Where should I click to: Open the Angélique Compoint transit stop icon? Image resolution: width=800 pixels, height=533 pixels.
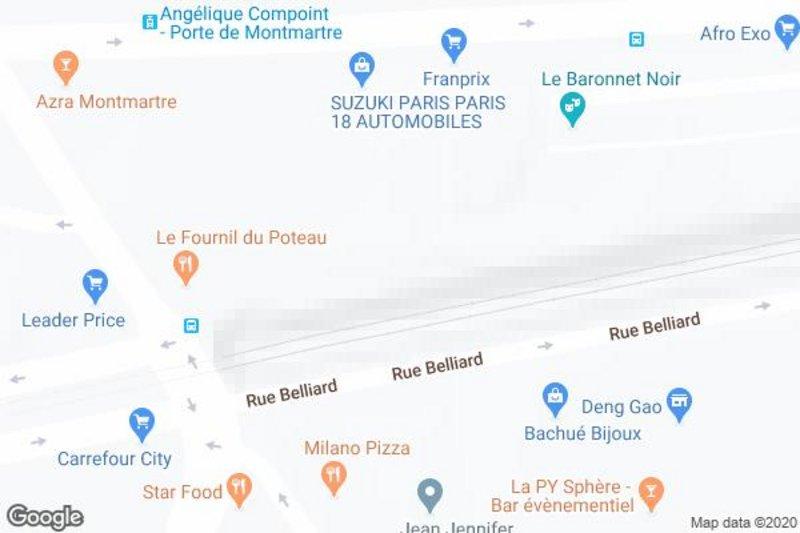149,22
